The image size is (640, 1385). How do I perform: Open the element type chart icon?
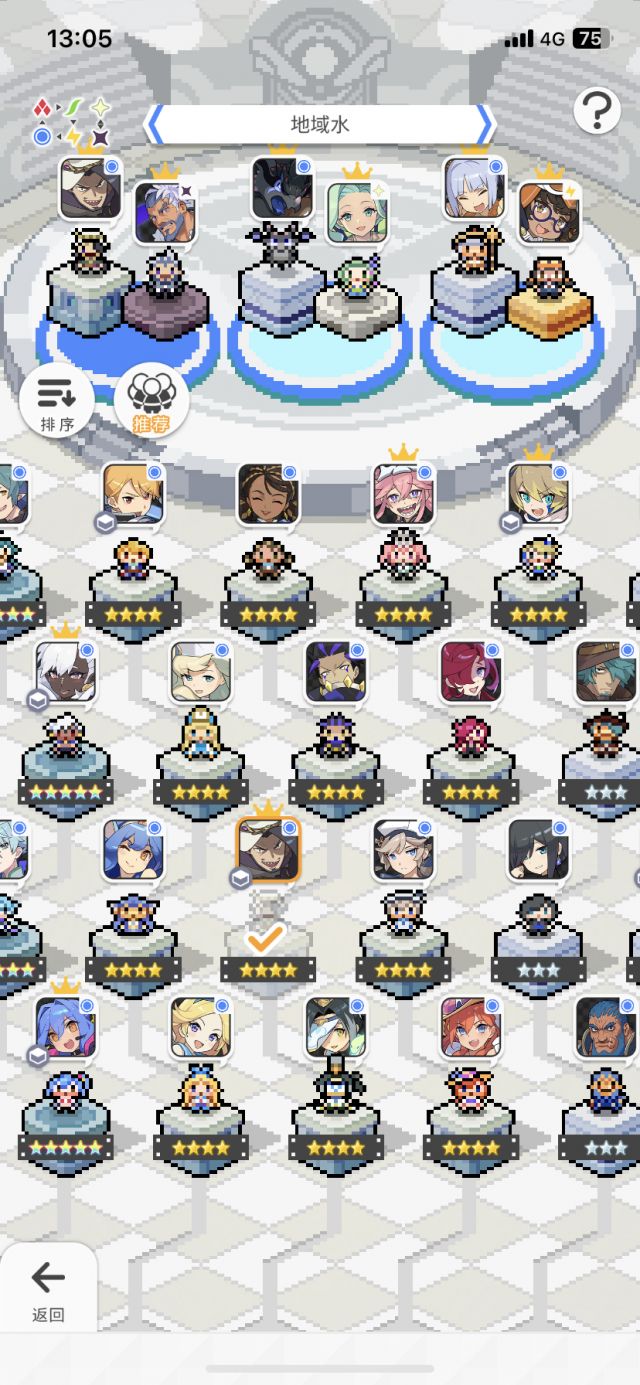tap(71, 122)
